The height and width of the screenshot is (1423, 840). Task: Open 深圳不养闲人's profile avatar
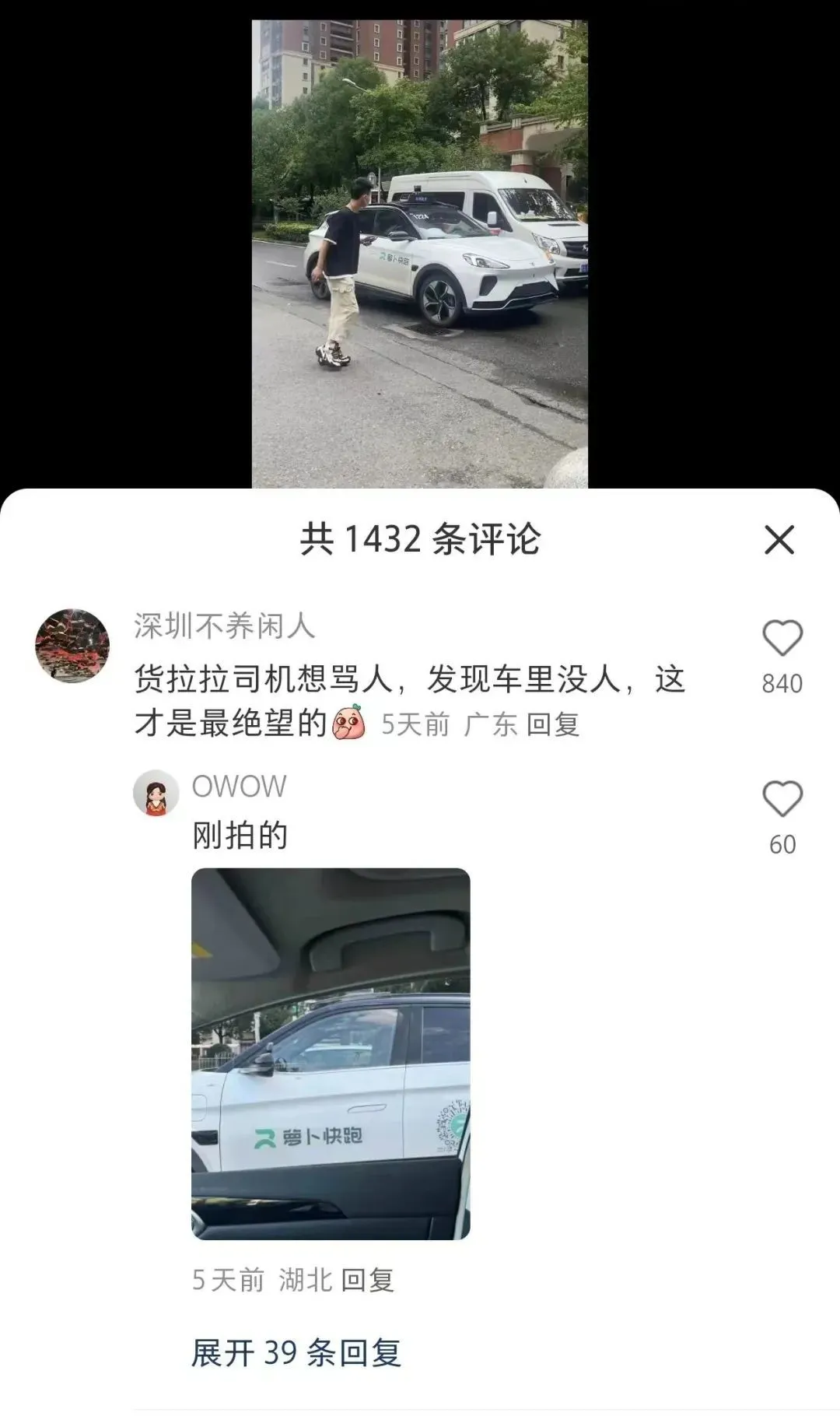72,646
